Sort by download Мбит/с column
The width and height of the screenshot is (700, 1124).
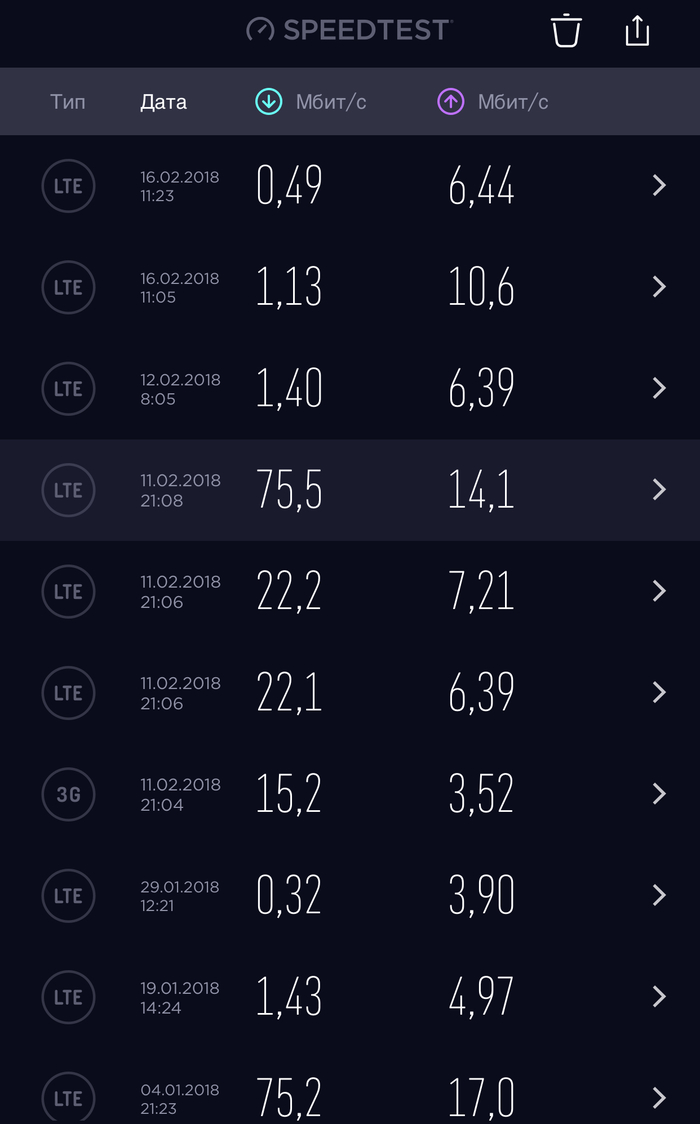311,102
